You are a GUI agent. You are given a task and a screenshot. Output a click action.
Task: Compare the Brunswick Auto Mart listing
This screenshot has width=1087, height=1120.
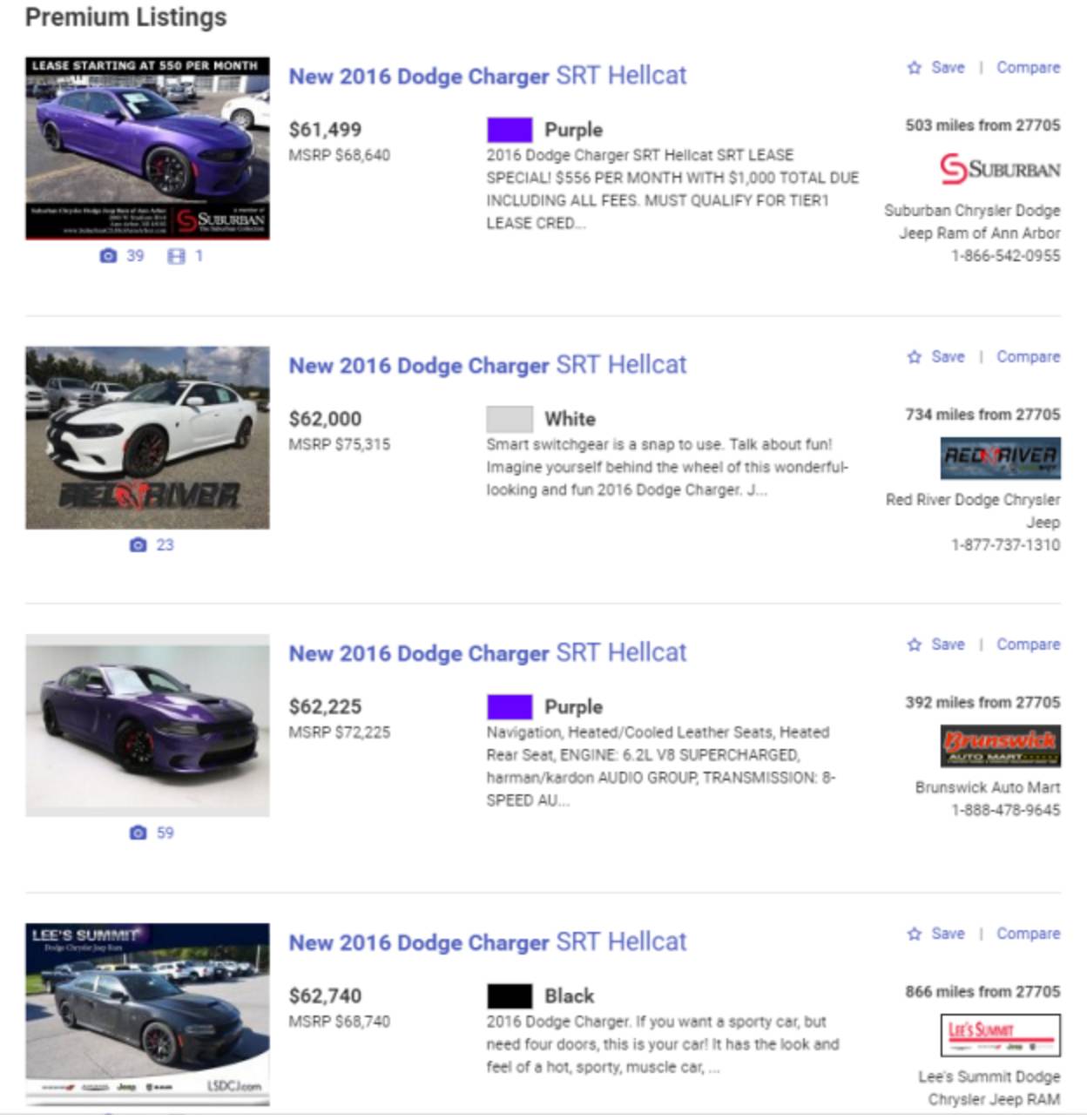1028,644
